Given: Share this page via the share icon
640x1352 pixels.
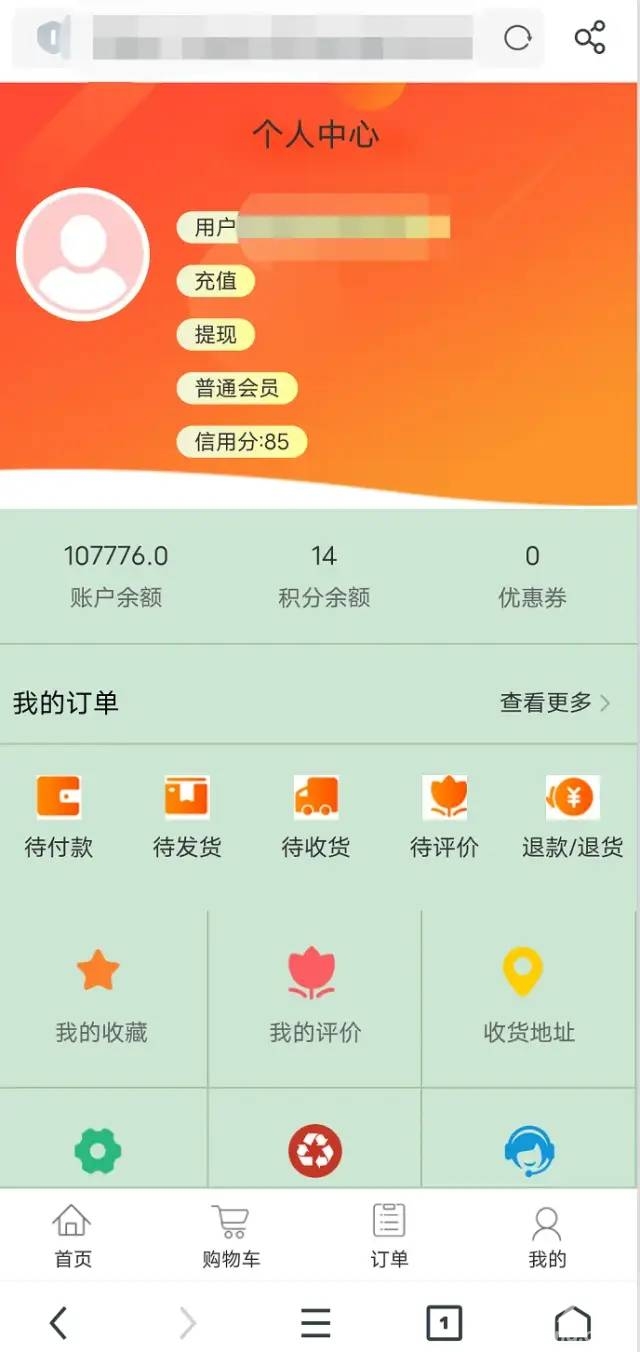Looking at the screenshot, I should click(590, 38).
